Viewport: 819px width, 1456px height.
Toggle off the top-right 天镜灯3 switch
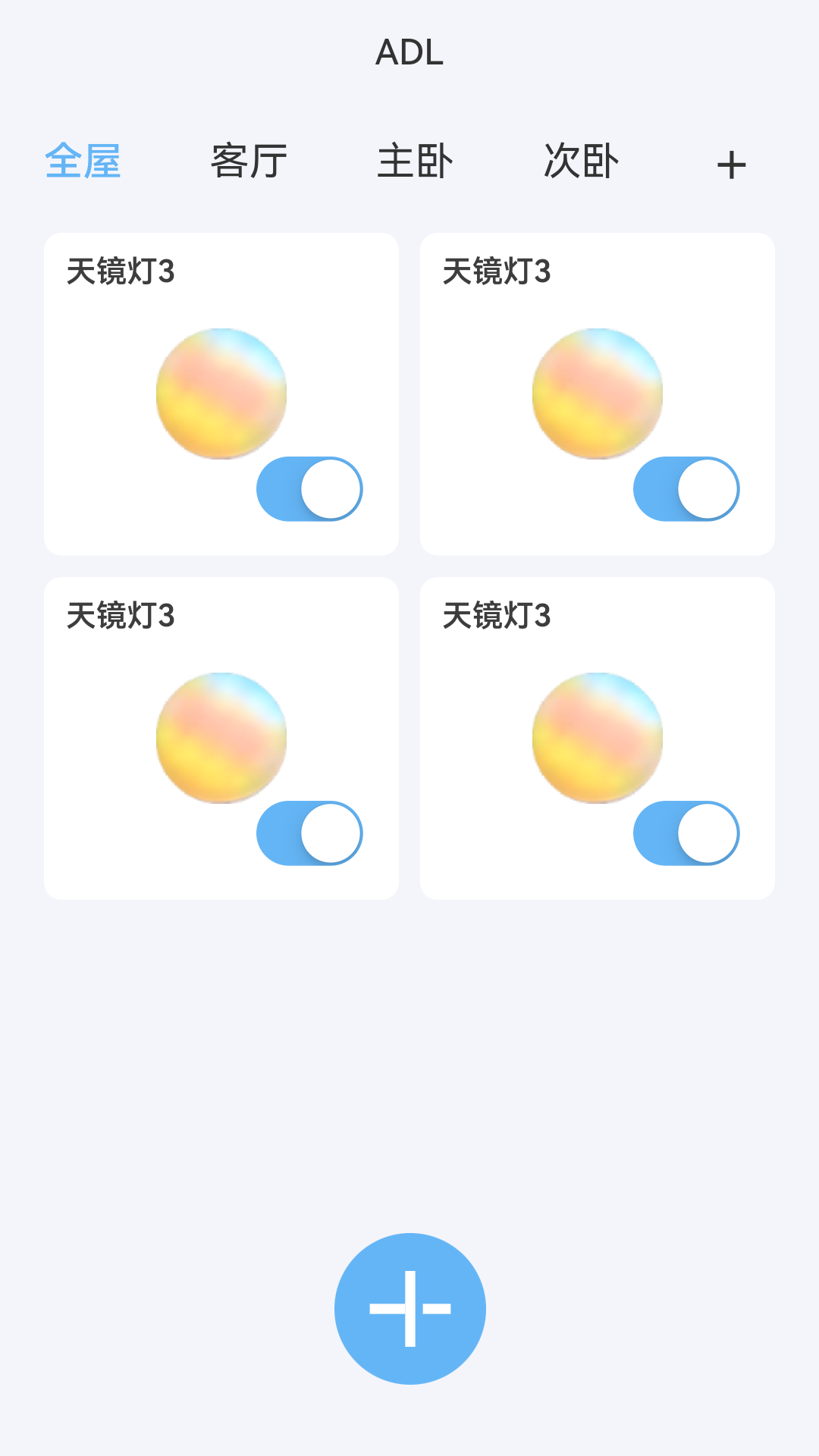tap(686, 489)
